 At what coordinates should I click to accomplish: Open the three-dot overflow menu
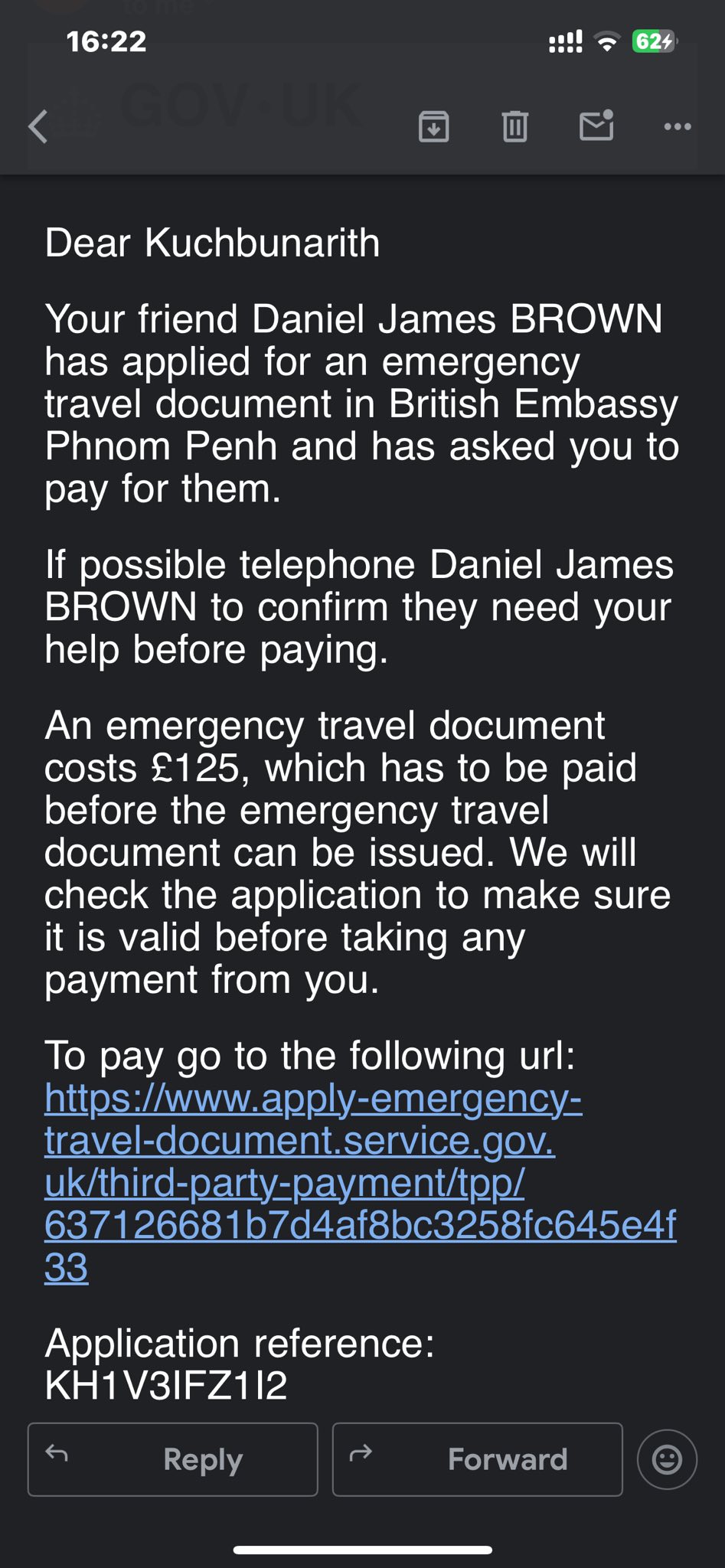pyautogui.click(x=678, y=126)
